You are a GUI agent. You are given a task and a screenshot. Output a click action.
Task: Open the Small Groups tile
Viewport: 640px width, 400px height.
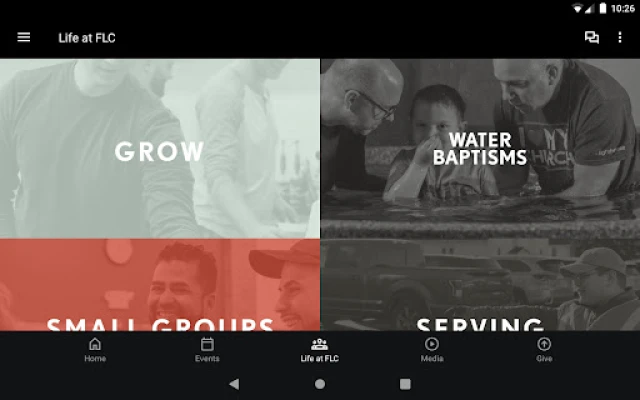pyautogui.click(x=160, y=285)
